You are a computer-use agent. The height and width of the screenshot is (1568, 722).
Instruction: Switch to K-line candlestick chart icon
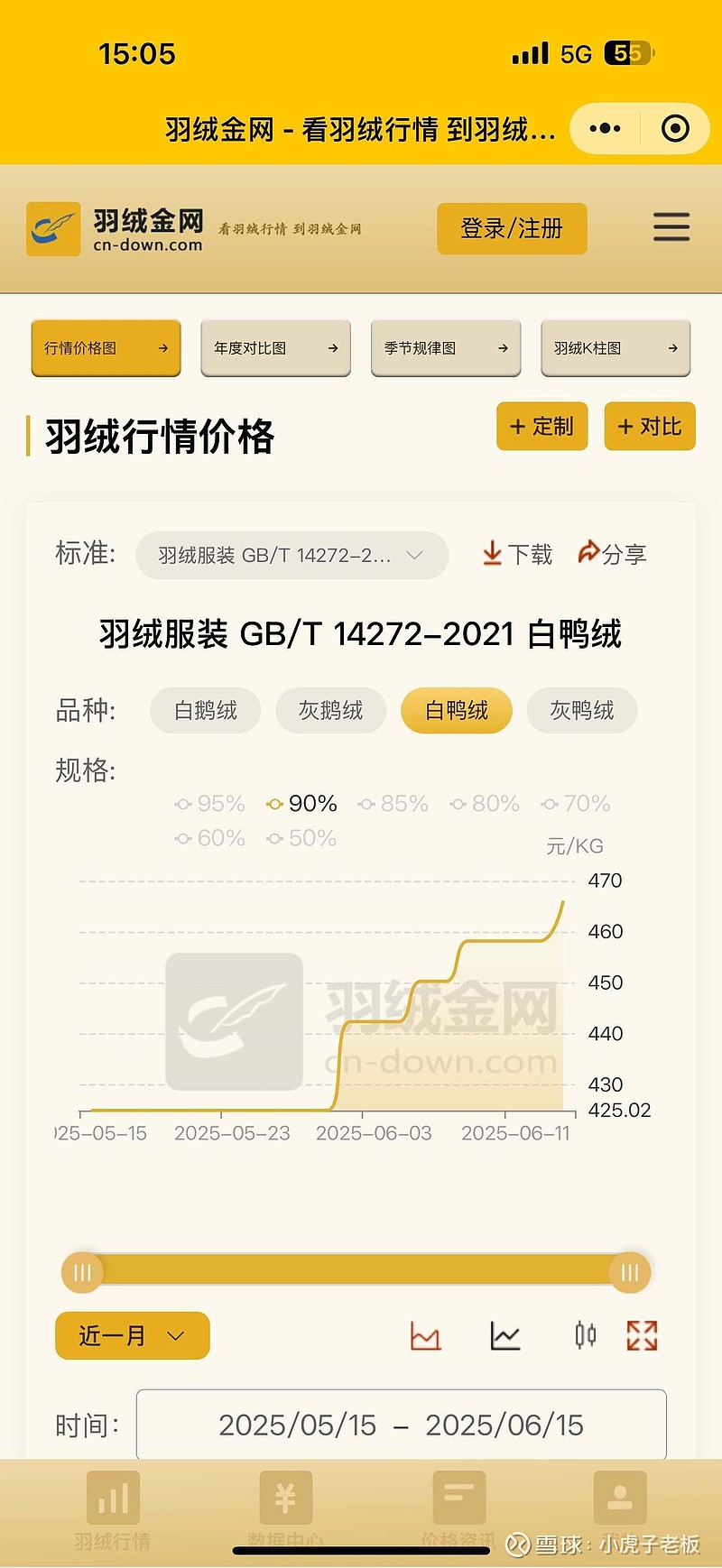pyautogui.click(x=586, y=1334)
